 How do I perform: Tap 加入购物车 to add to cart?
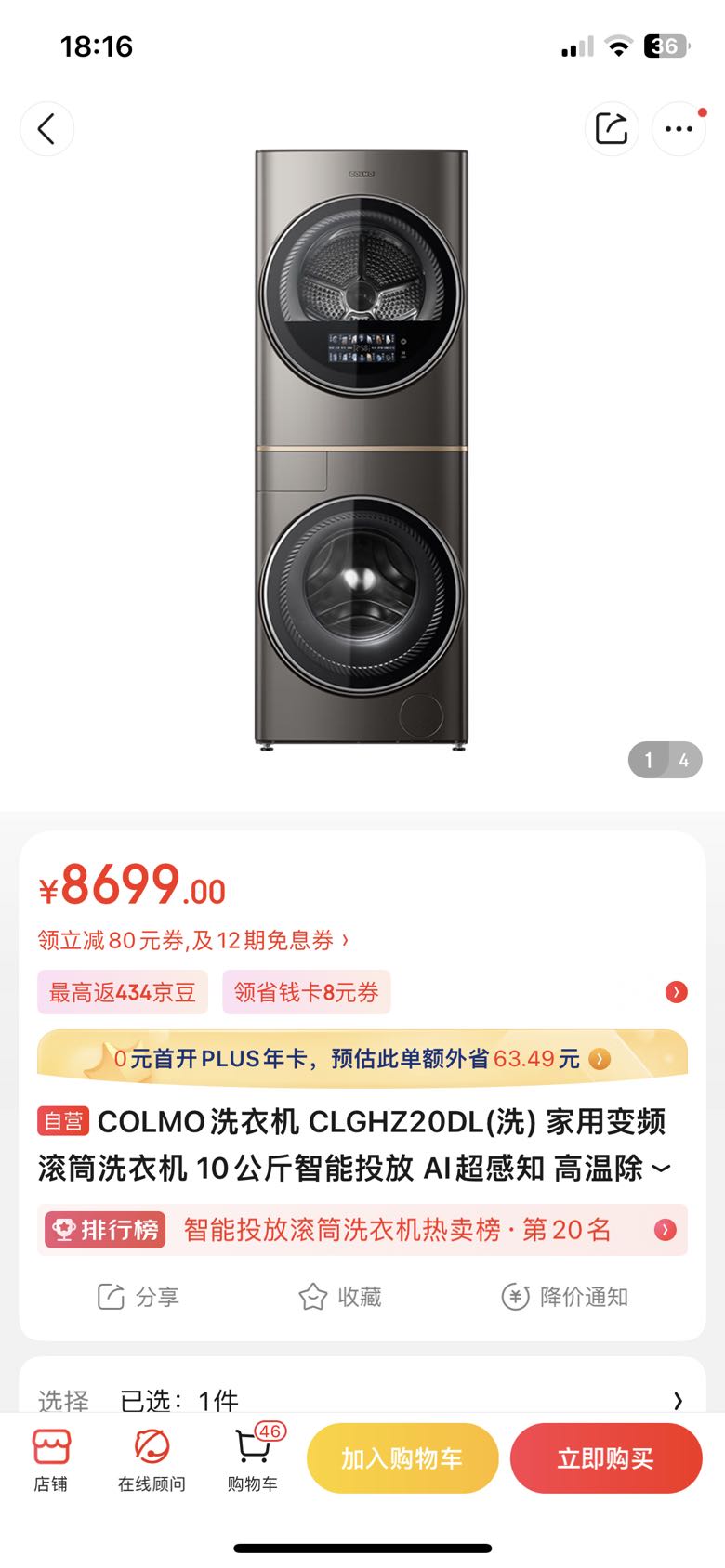coord(402,1458)
